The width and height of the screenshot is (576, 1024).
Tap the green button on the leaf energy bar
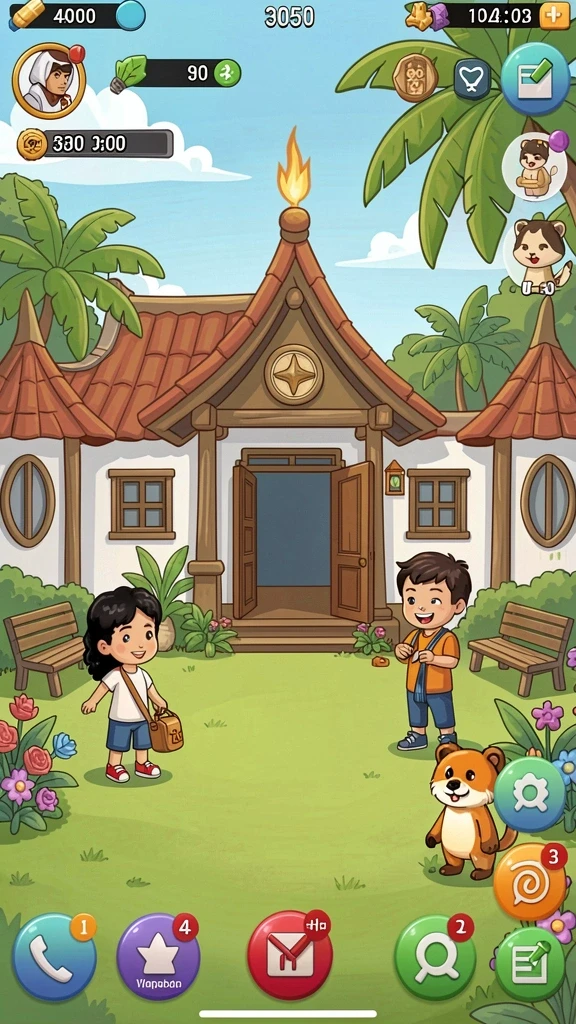pos(229,72)
